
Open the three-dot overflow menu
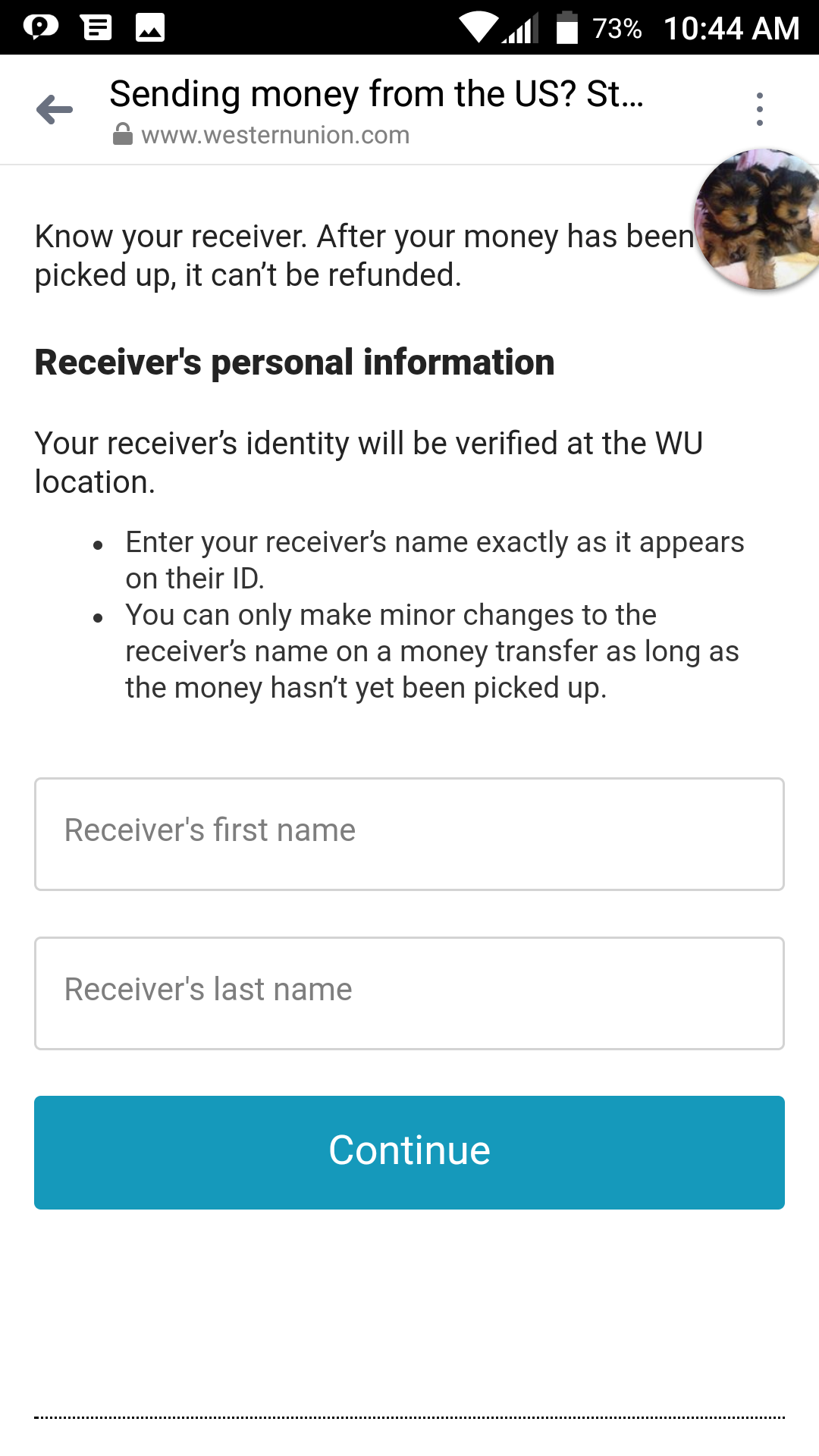(759, 109)
